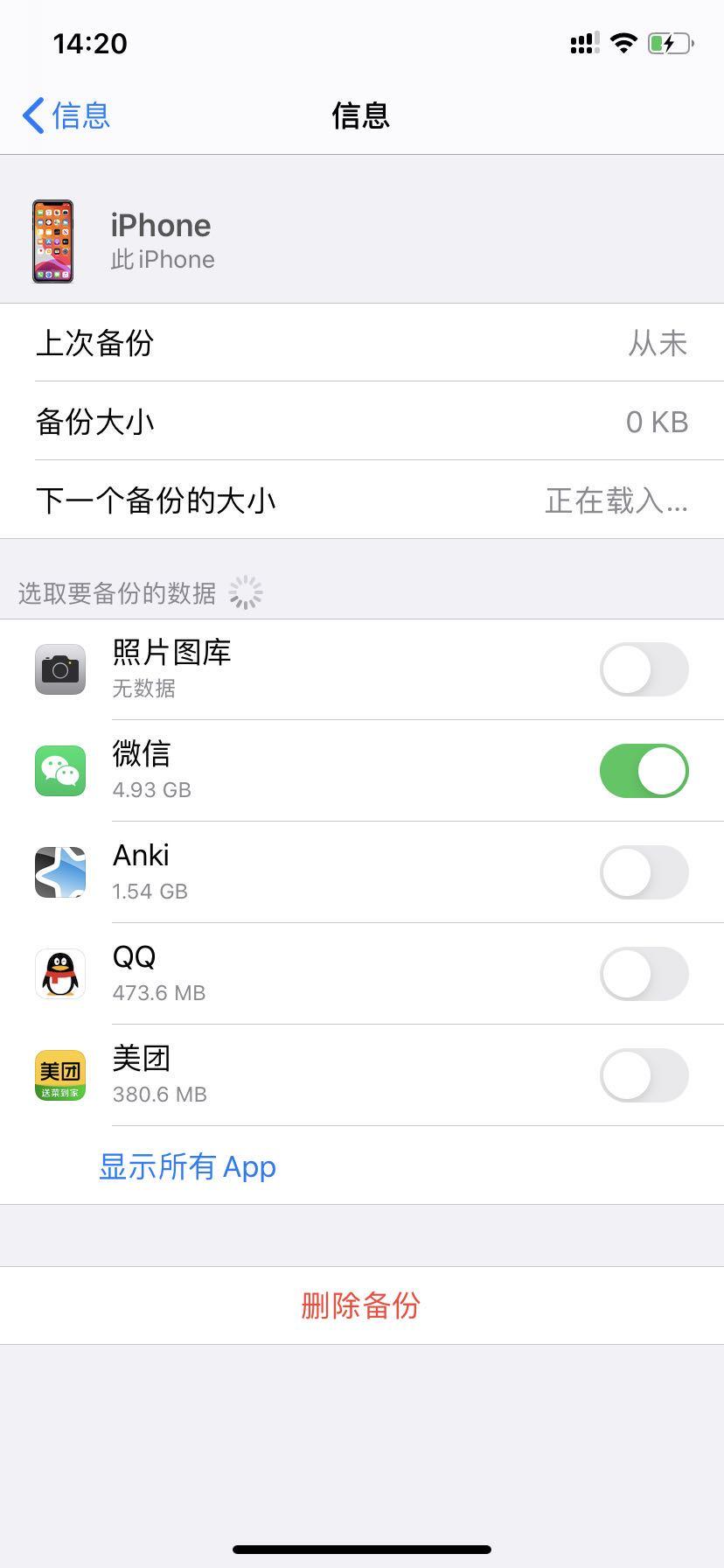This screenshot has height=1568, width=724.
Task: Tap 删除备份 to delete the backup
Action: (x=361, y=1305)
